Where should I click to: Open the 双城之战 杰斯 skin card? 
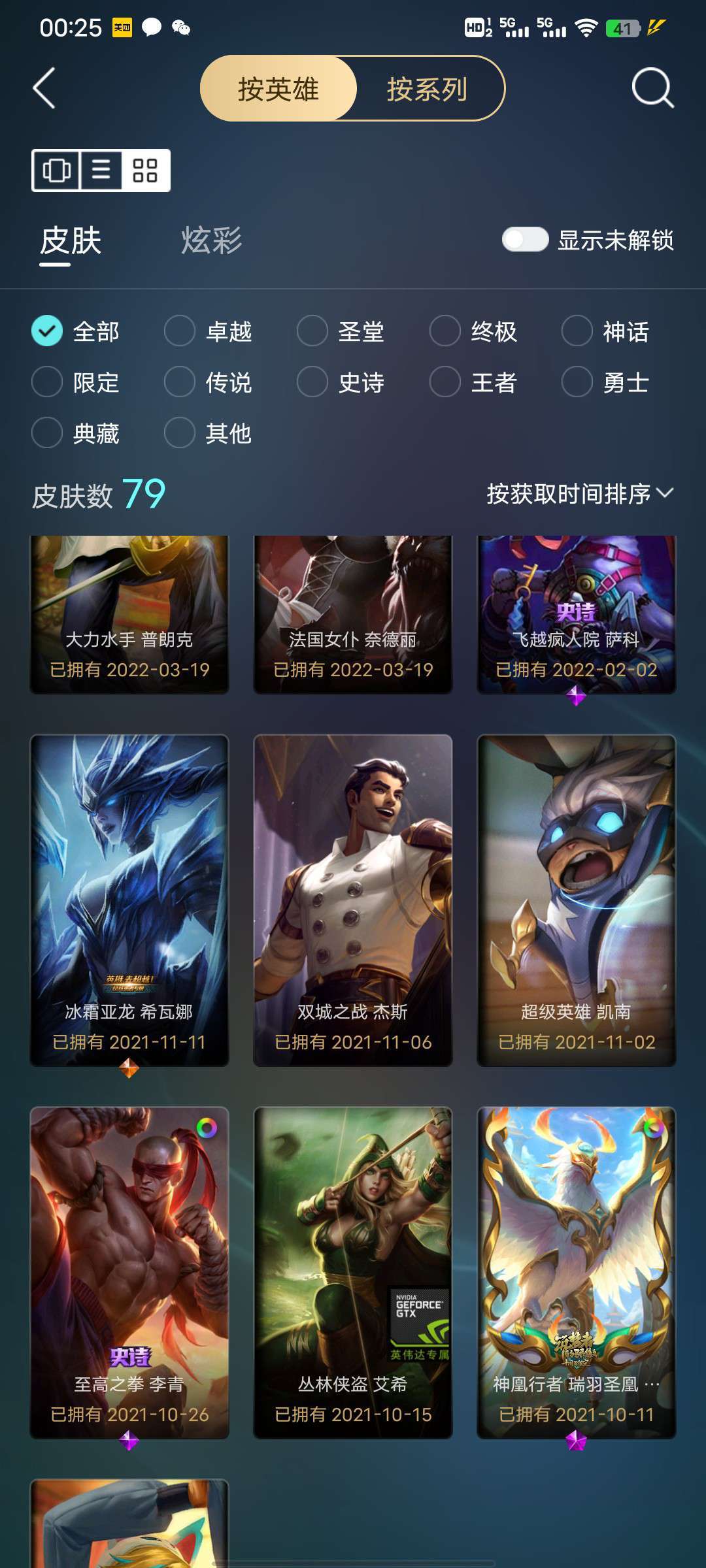coord(353,900)
